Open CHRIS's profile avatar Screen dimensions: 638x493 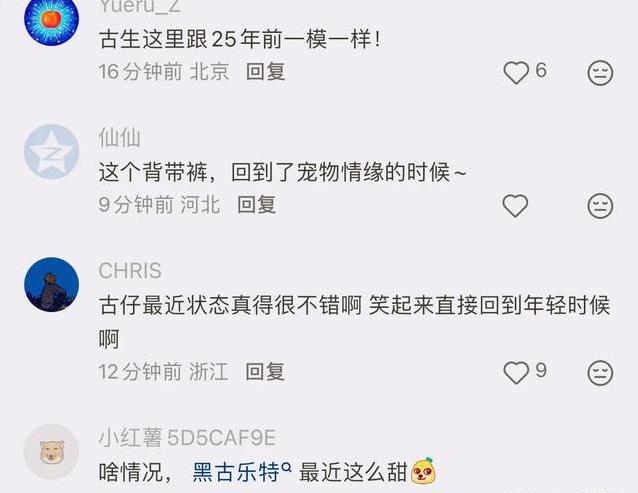51,285
